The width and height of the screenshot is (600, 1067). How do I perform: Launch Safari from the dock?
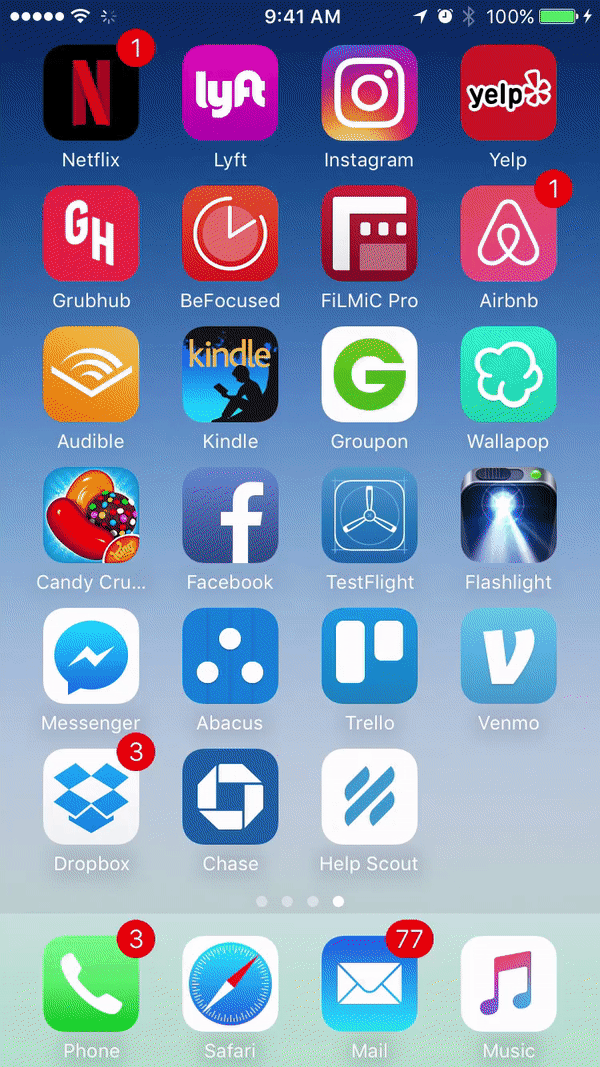pos(230,984)
